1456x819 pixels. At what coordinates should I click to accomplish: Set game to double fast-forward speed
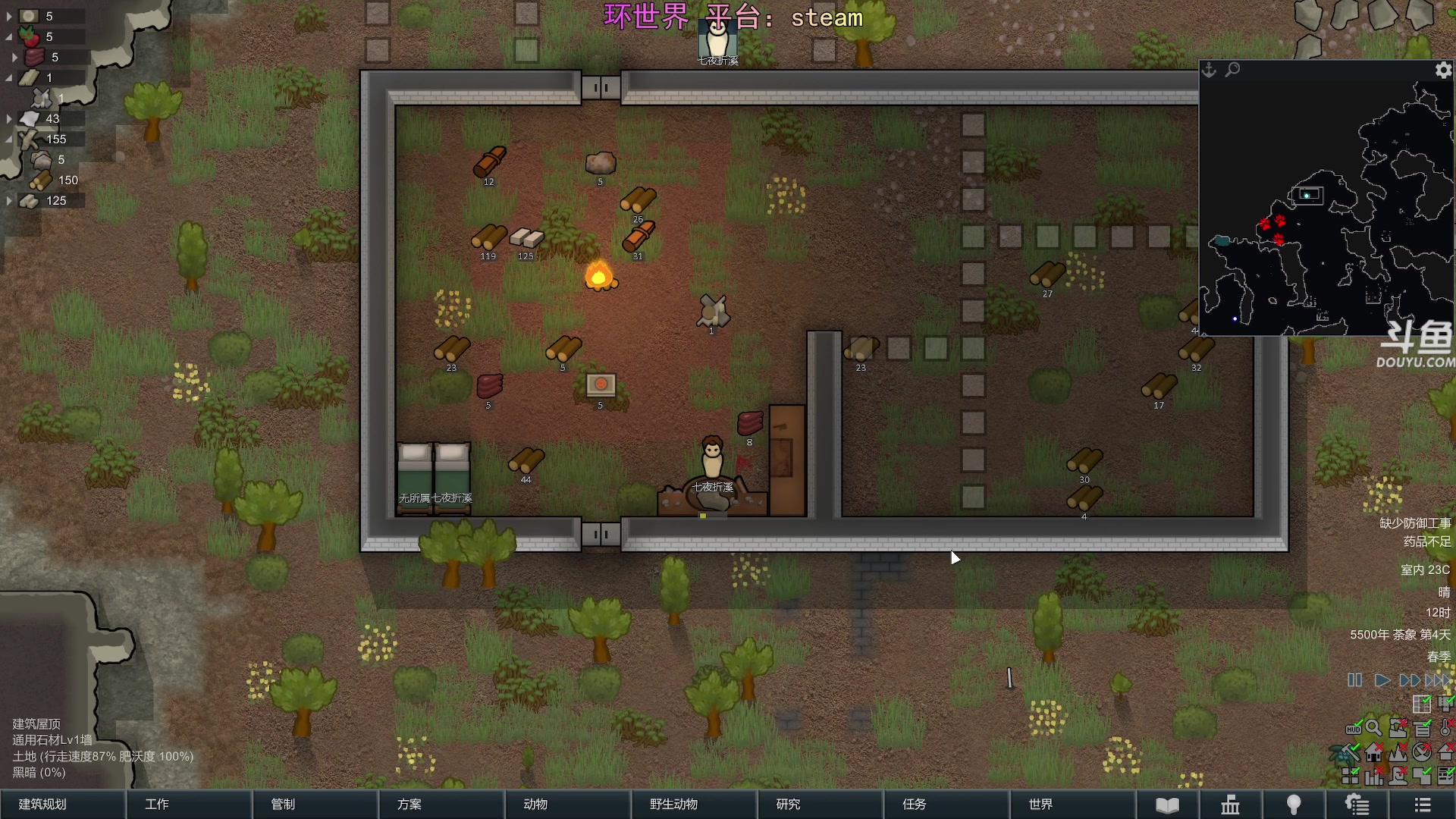[1410, 680]
